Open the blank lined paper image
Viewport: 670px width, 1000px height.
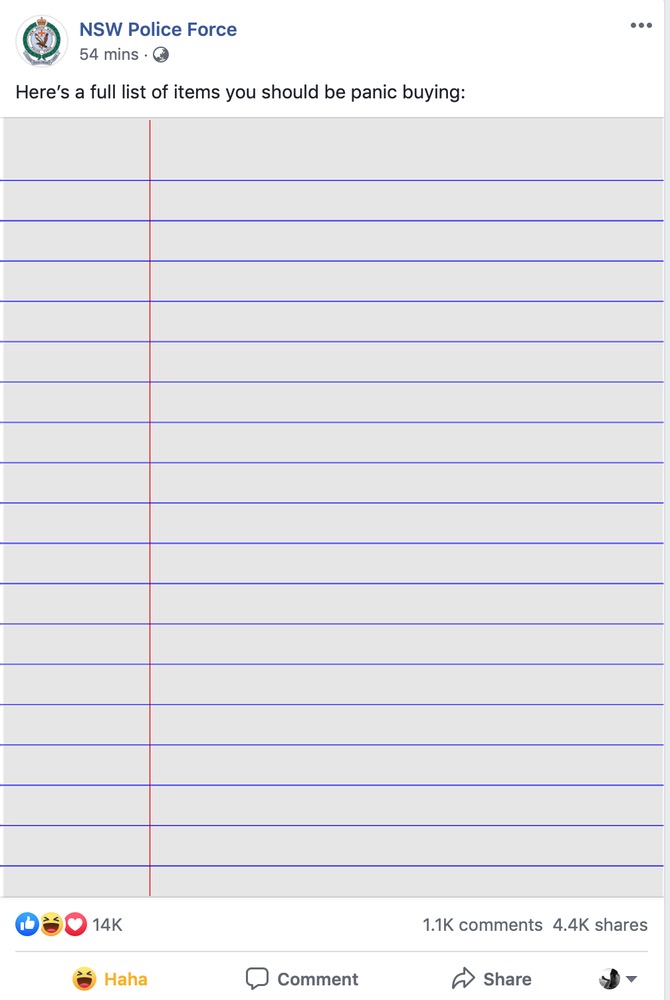(x=334, y=507)
